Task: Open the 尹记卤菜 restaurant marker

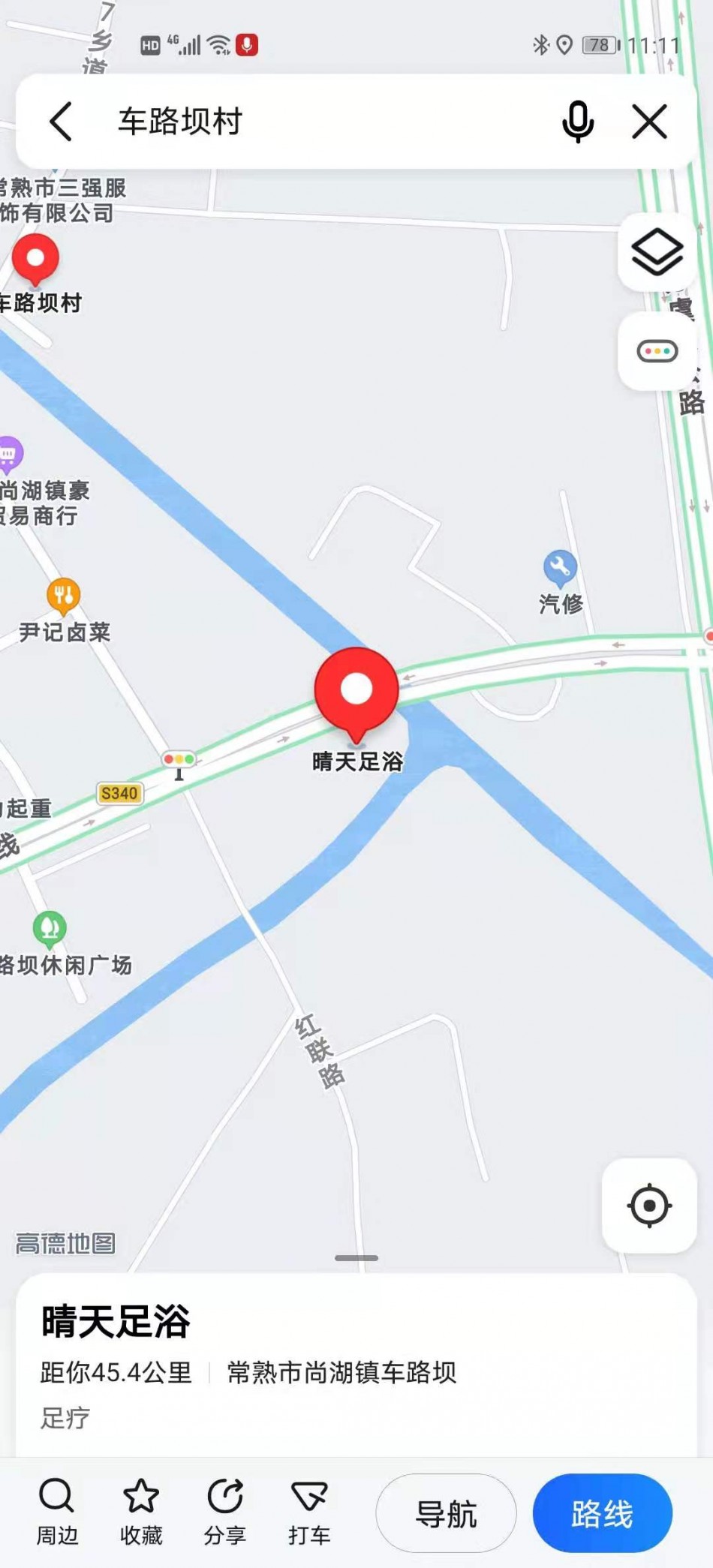Action: pyautogui.click(x=64, y=596)
